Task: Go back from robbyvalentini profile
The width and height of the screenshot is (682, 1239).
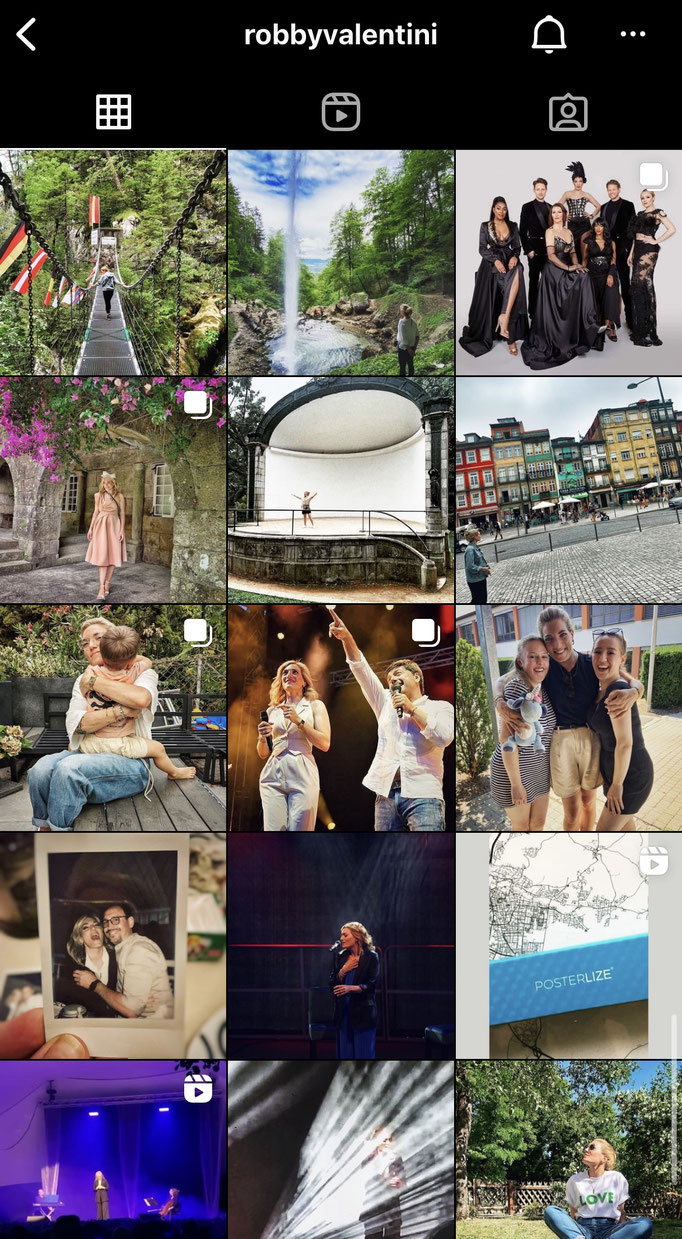Action: point(27,36)
